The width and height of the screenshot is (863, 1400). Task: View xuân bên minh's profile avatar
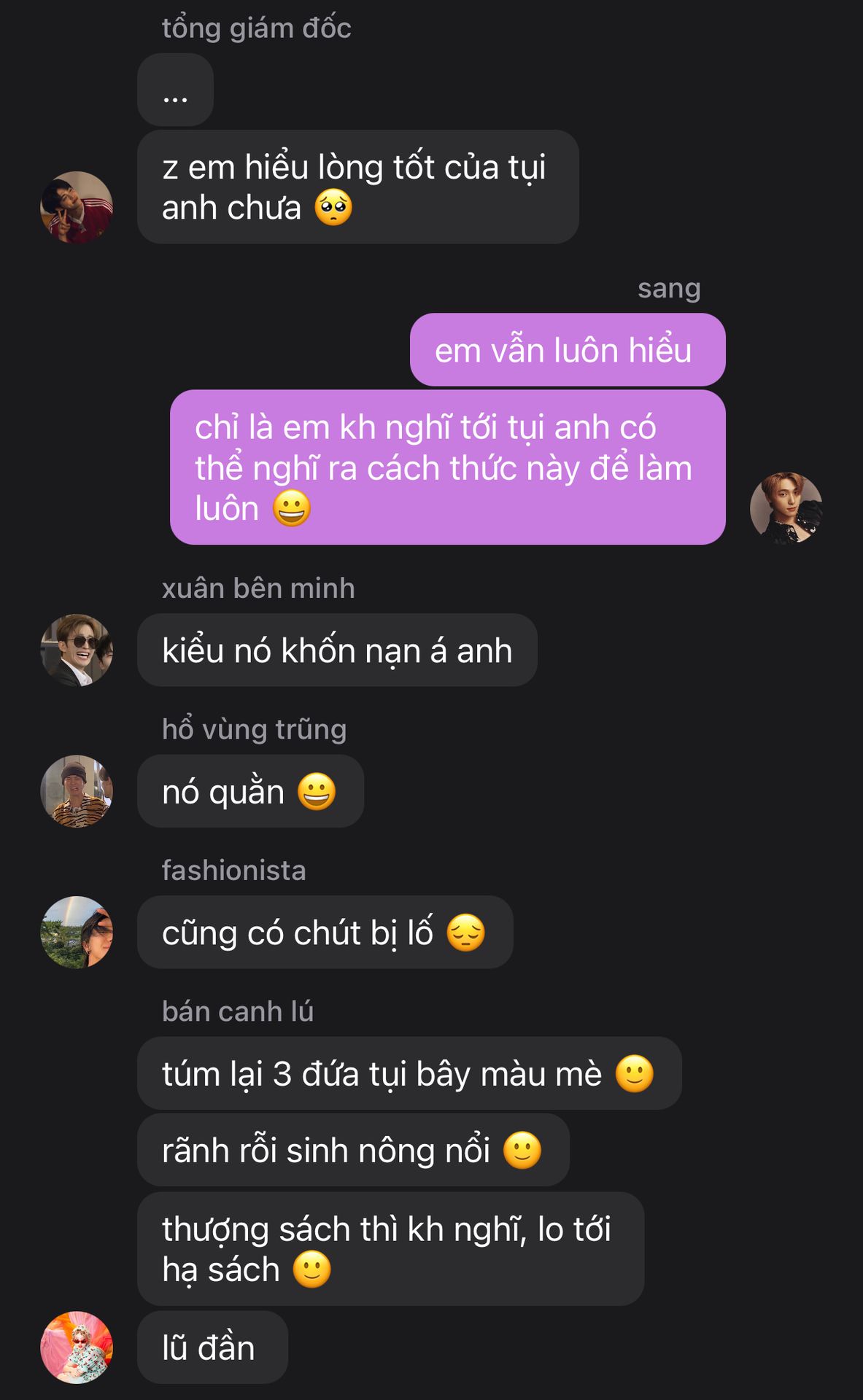pyautogui.click(x=77, y=650)
